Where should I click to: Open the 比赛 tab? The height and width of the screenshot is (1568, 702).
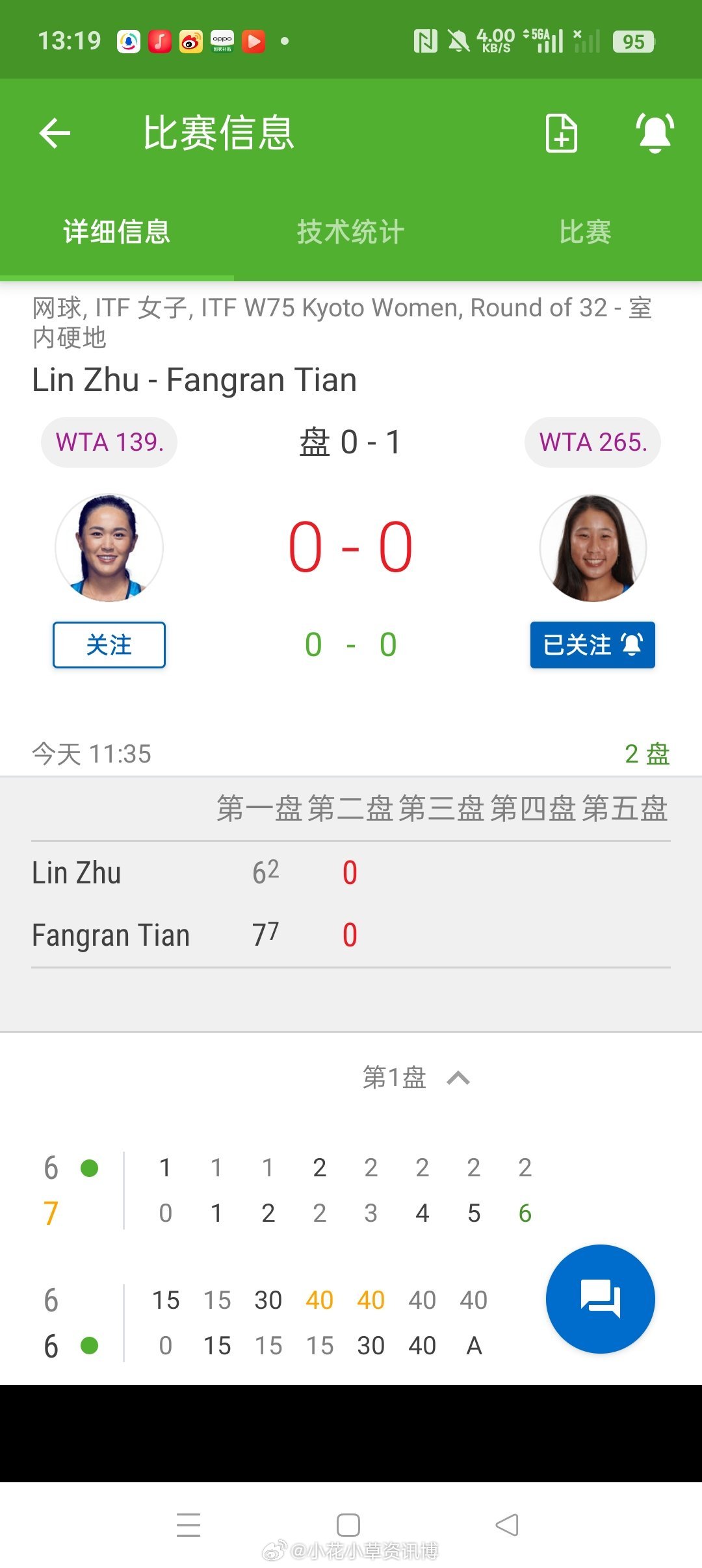[x=584, y=232]
